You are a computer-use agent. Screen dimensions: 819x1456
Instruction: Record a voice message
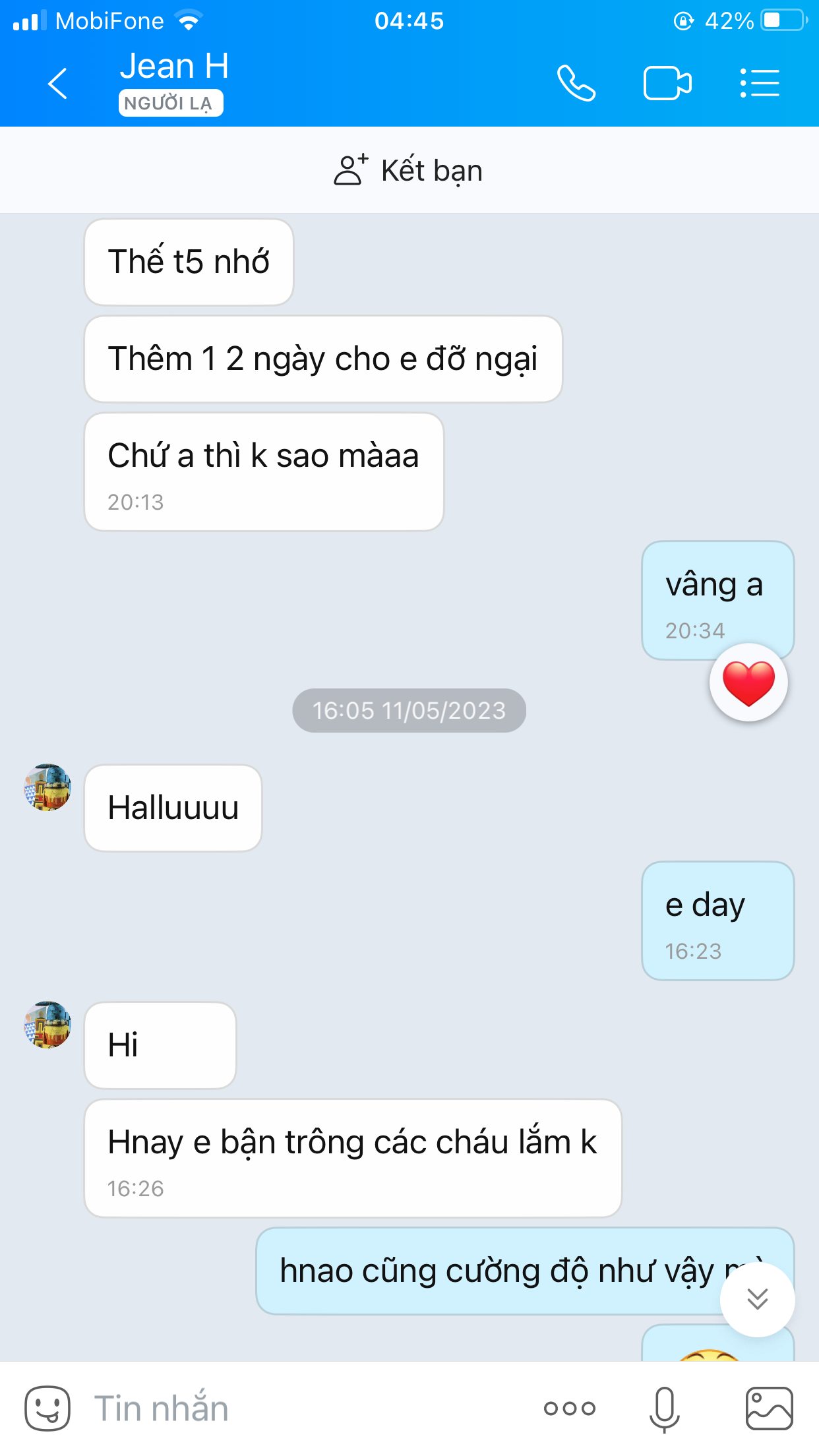(x=664, y=1409)
